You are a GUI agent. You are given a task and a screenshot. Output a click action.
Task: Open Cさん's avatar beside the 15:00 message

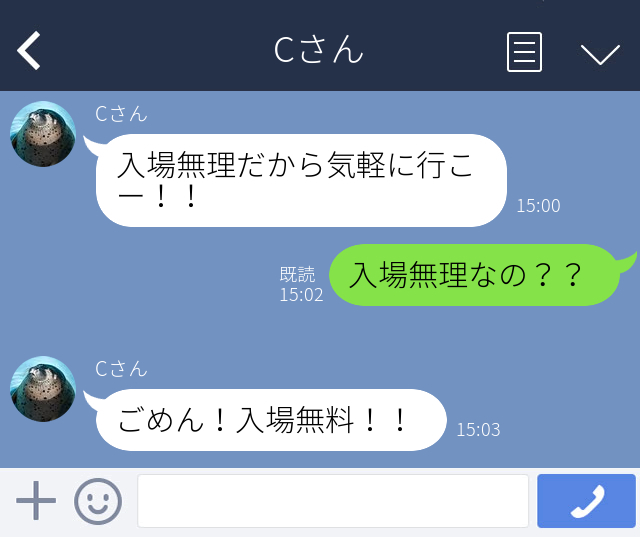point(43,134)
